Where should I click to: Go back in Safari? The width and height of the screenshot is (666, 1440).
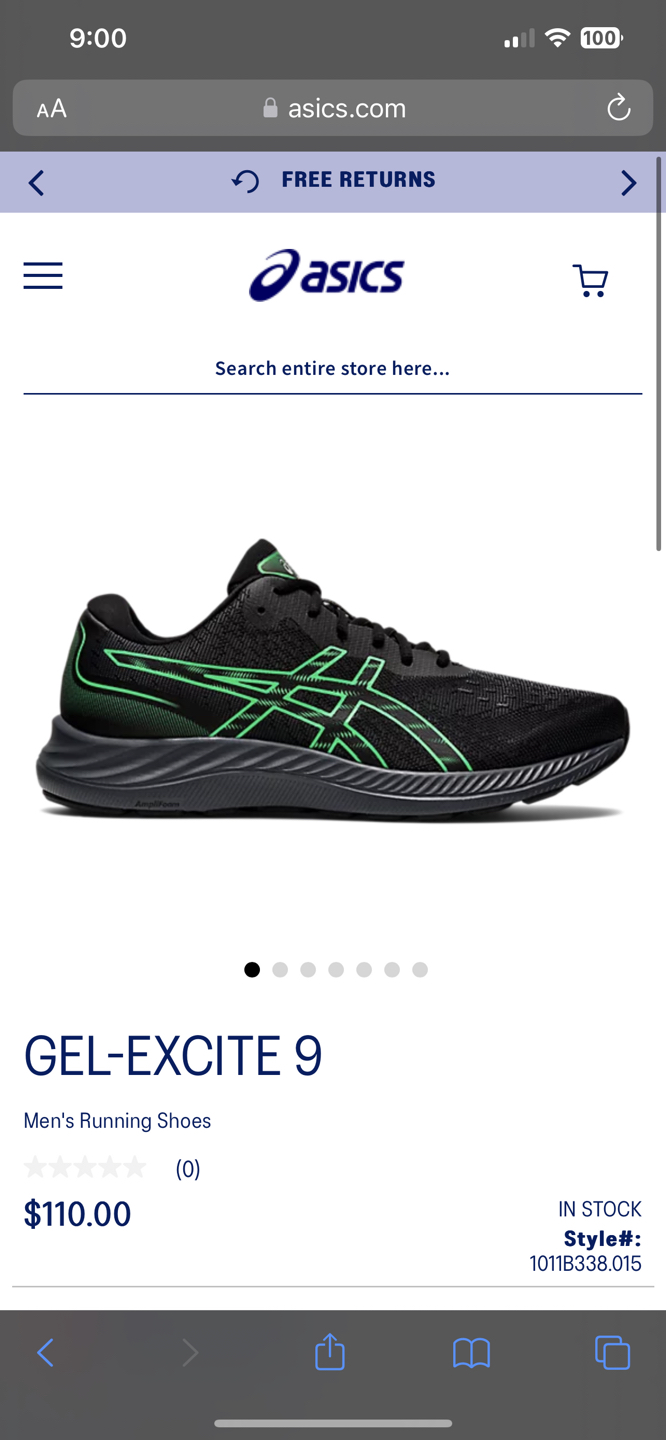click(x=45, y=1353)
